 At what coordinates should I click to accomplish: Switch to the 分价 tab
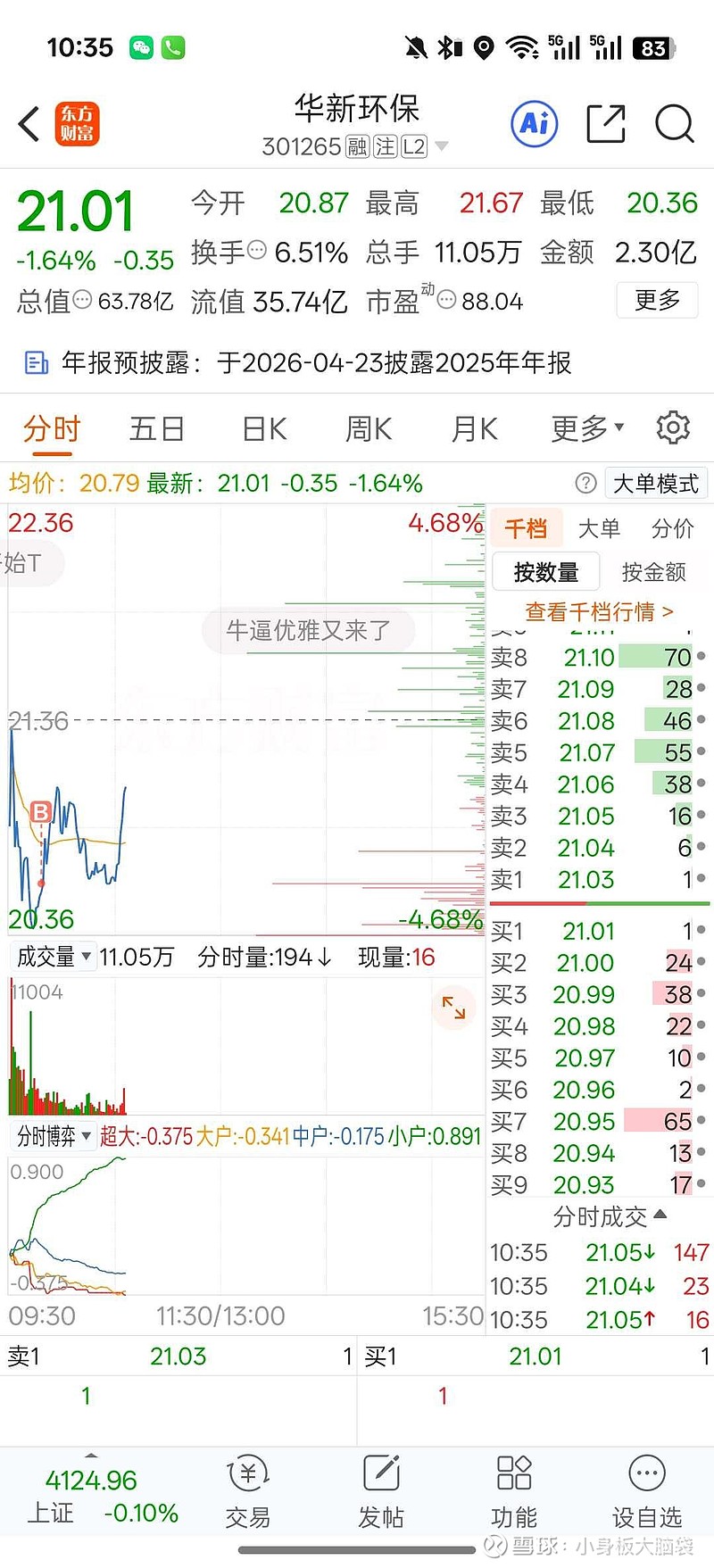(672, 528)
